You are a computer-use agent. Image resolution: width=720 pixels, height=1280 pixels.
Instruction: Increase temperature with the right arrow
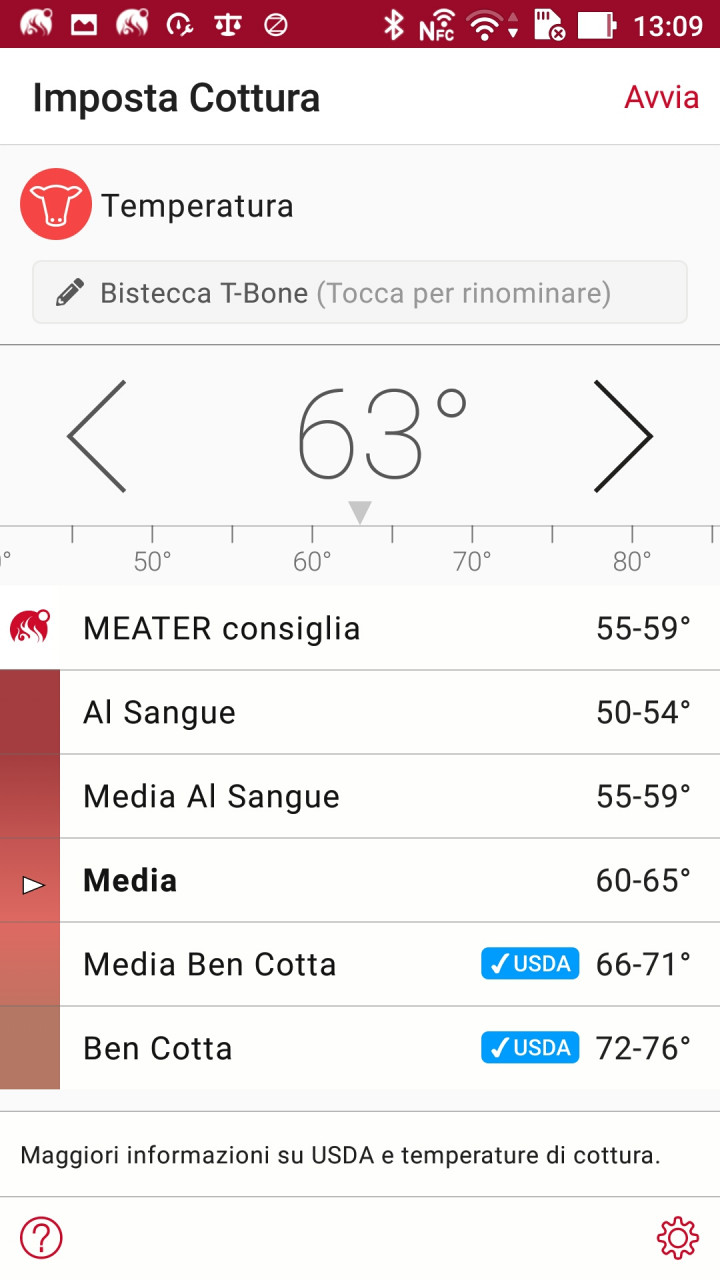(x=623, y=436)
